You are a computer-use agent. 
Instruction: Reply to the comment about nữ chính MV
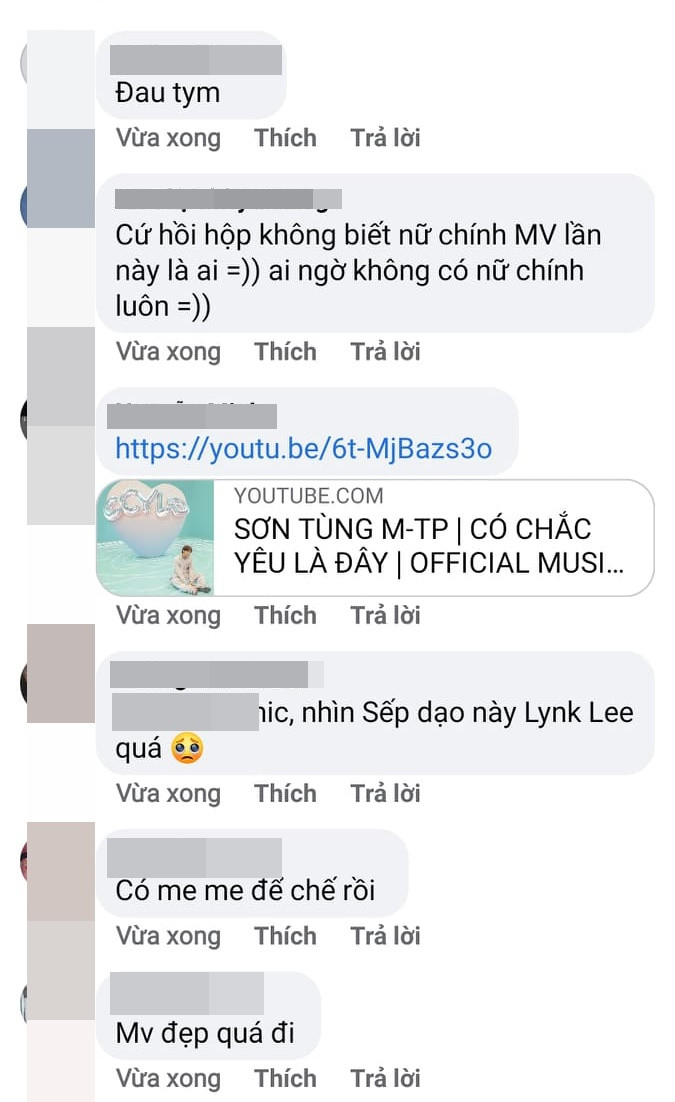(385, 351)
